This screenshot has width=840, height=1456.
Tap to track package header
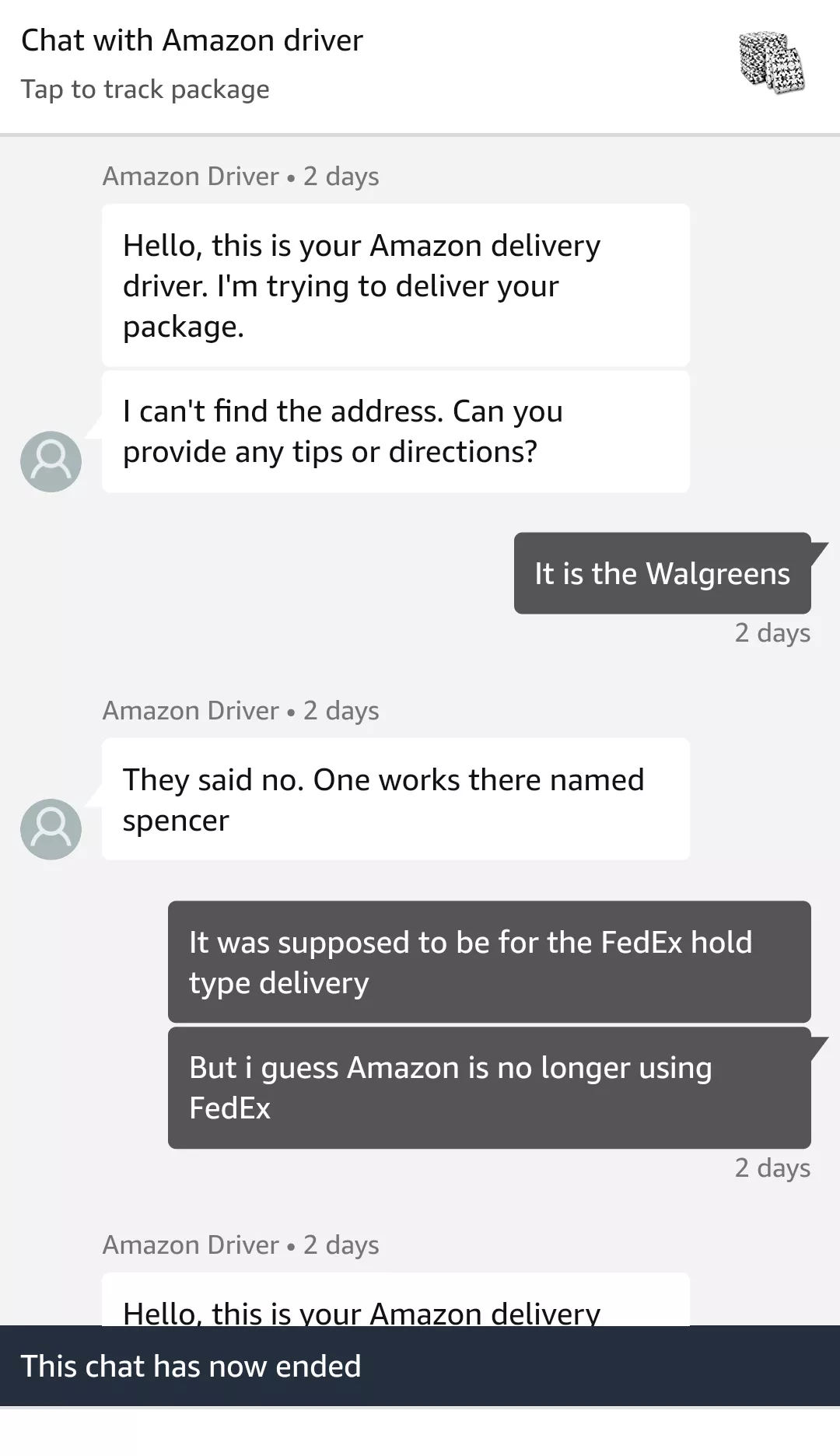[x=145, y=89]
